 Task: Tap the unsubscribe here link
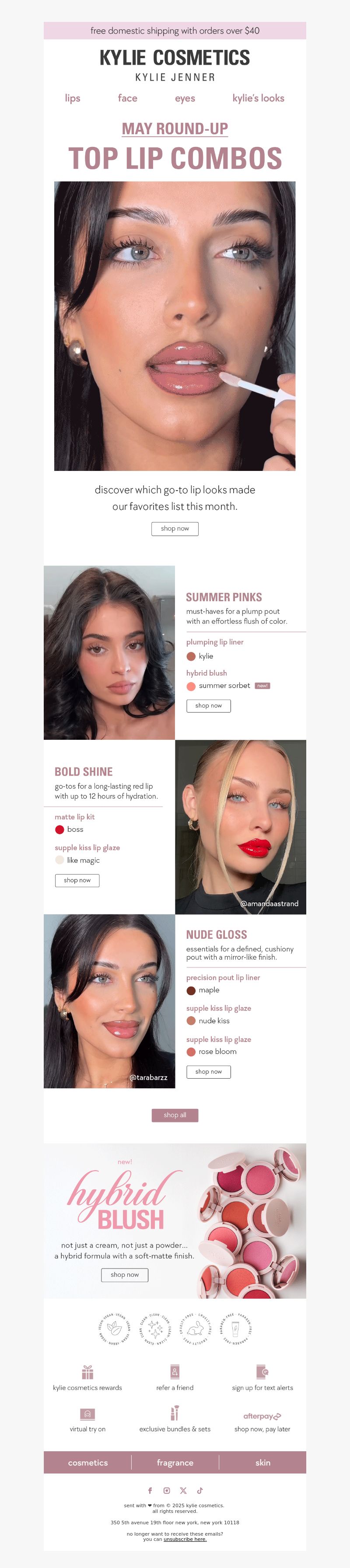pos(185,1539)
